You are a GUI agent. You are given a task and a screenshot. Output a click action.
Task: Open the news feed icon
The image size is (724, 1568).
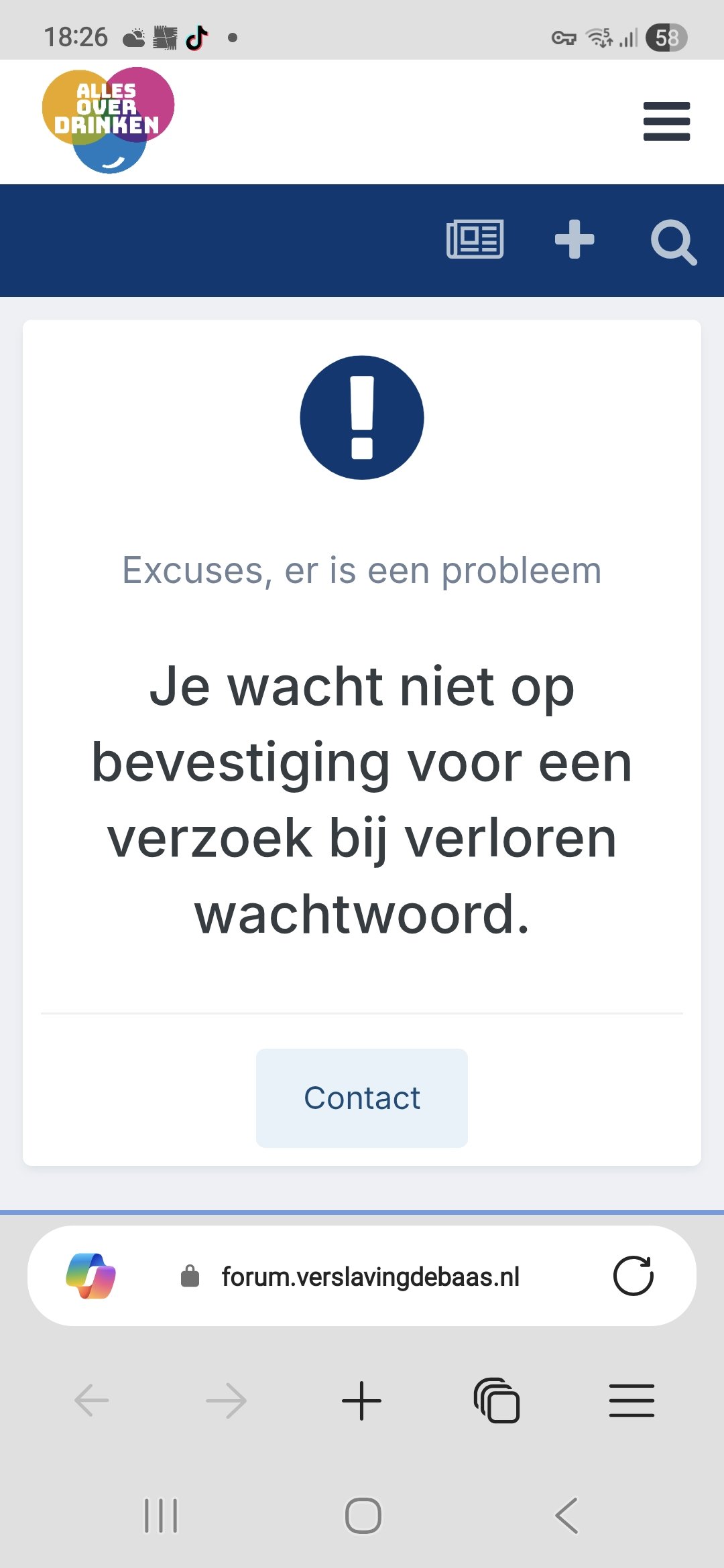pos(475,239)
